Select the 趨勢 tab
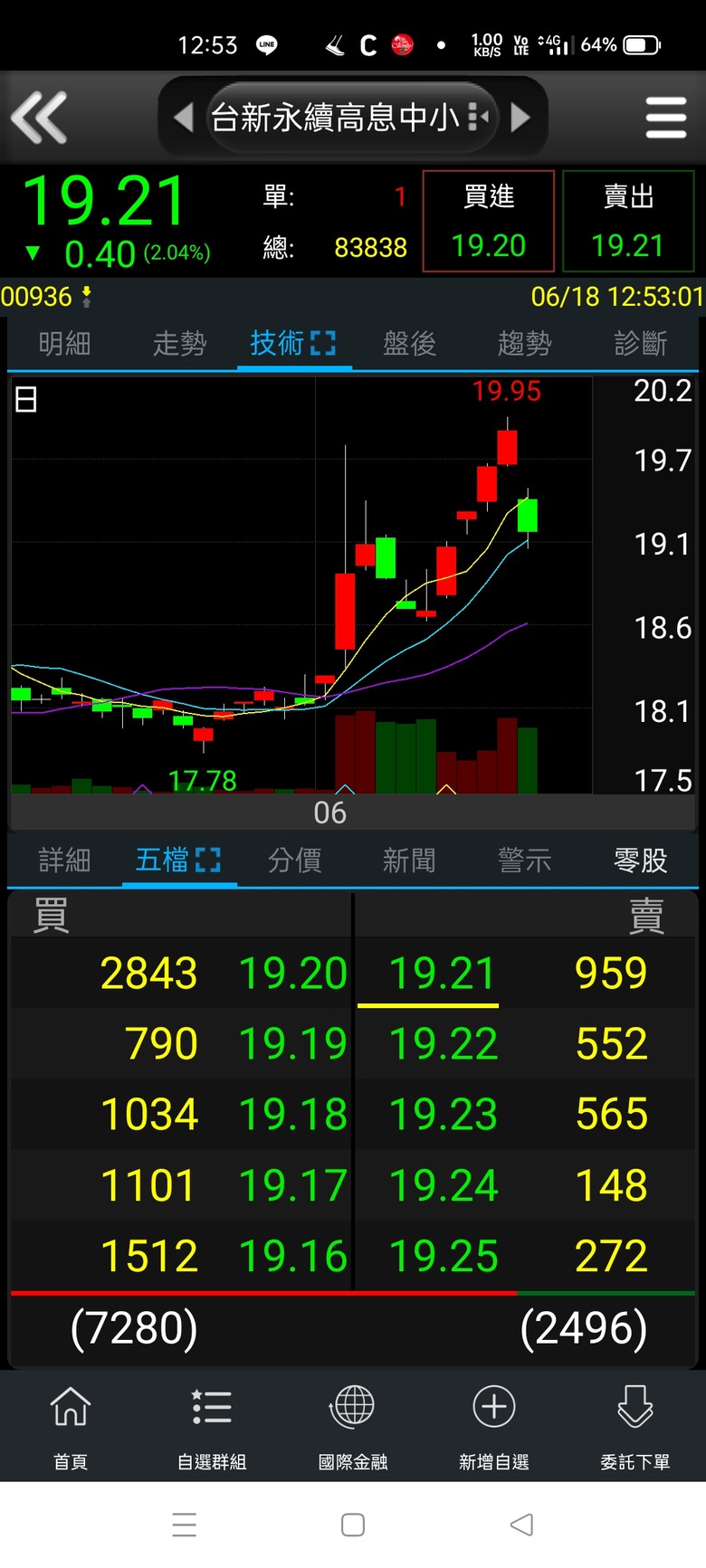Screen dimensions: 706x1568 [x=524, y=344]
